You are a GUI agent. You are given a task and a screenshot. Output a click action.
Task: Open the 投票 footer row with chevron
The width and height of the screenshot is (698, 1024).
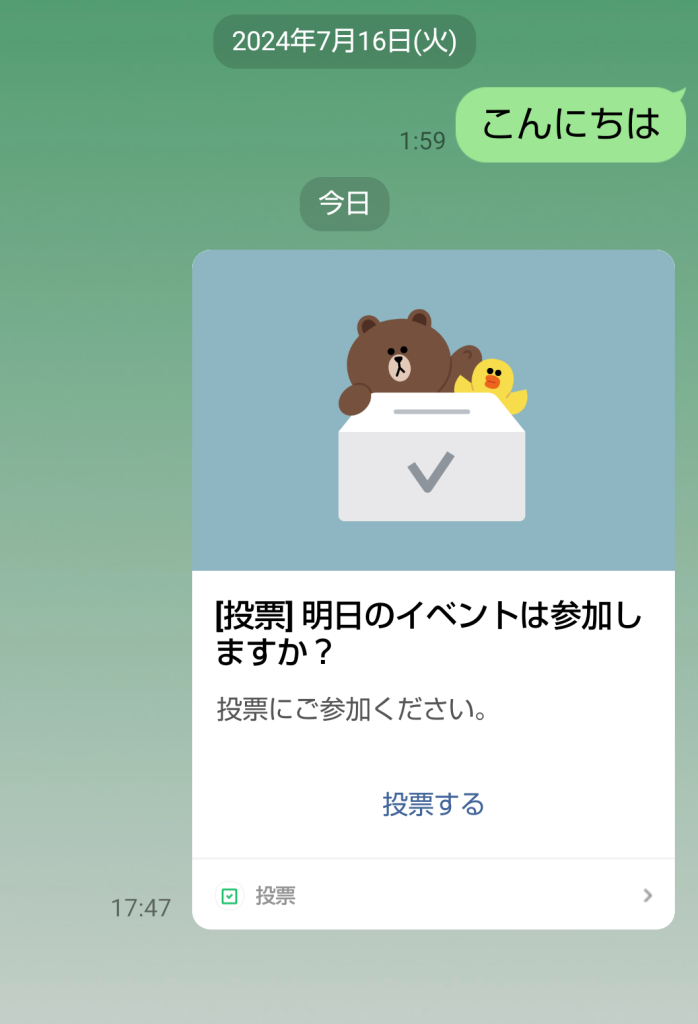click(x=433, y=895)
